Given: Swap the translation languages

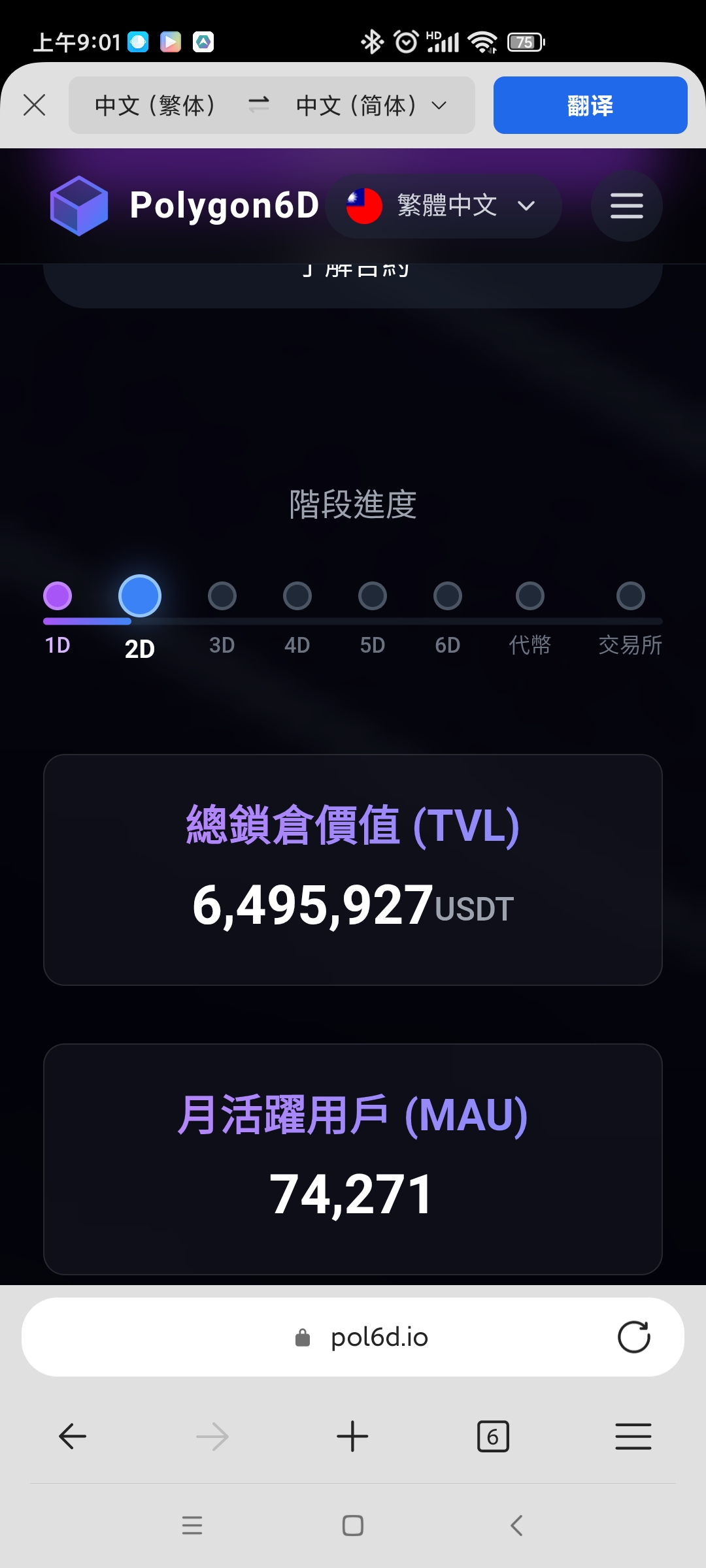Looking at the screenshot, I should pyautogui.click(x=259, y=105).
